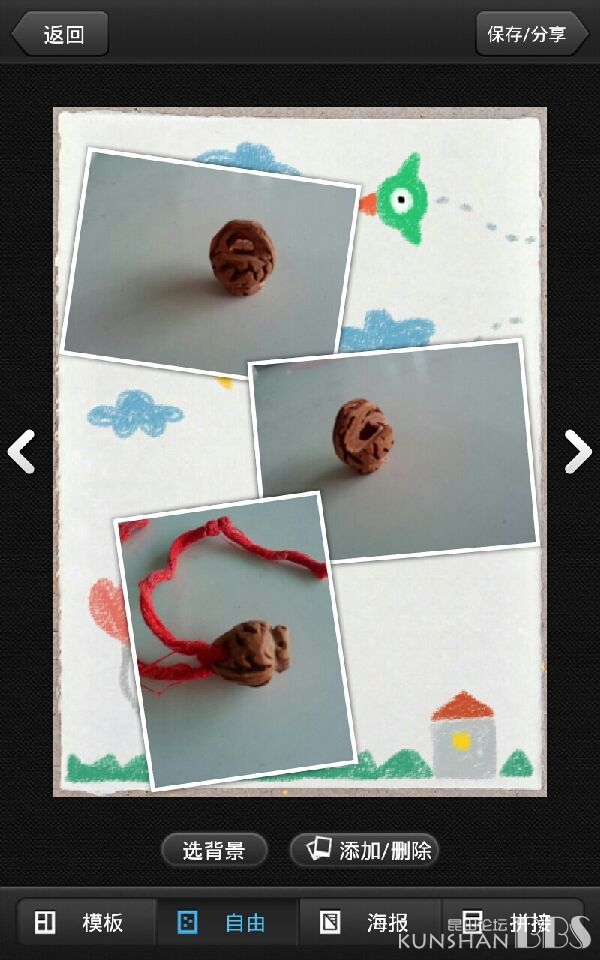The height and width of the screenshot is (960, 600).
Task: Open 添加/删除 to add or remove photos
Action: pos(364,850)
